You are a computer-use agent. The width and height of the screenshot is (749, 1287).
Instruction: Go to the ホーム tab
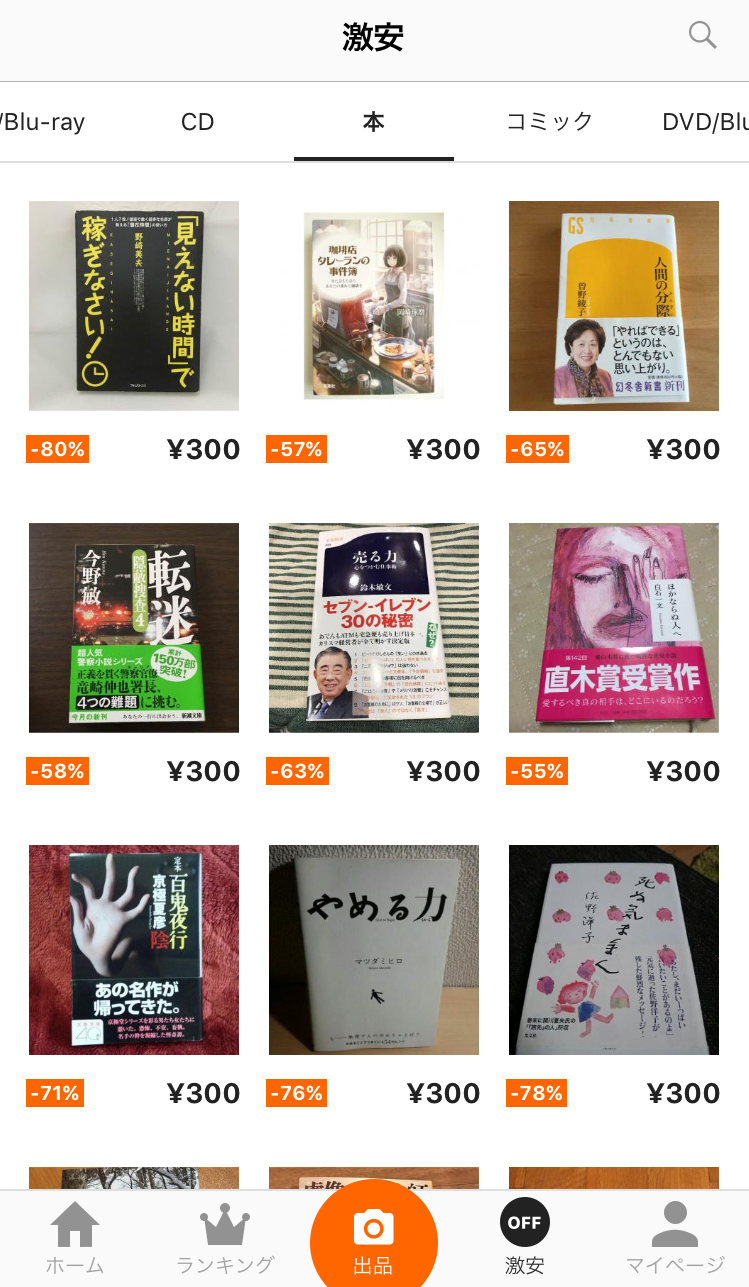click(75, 1238)
